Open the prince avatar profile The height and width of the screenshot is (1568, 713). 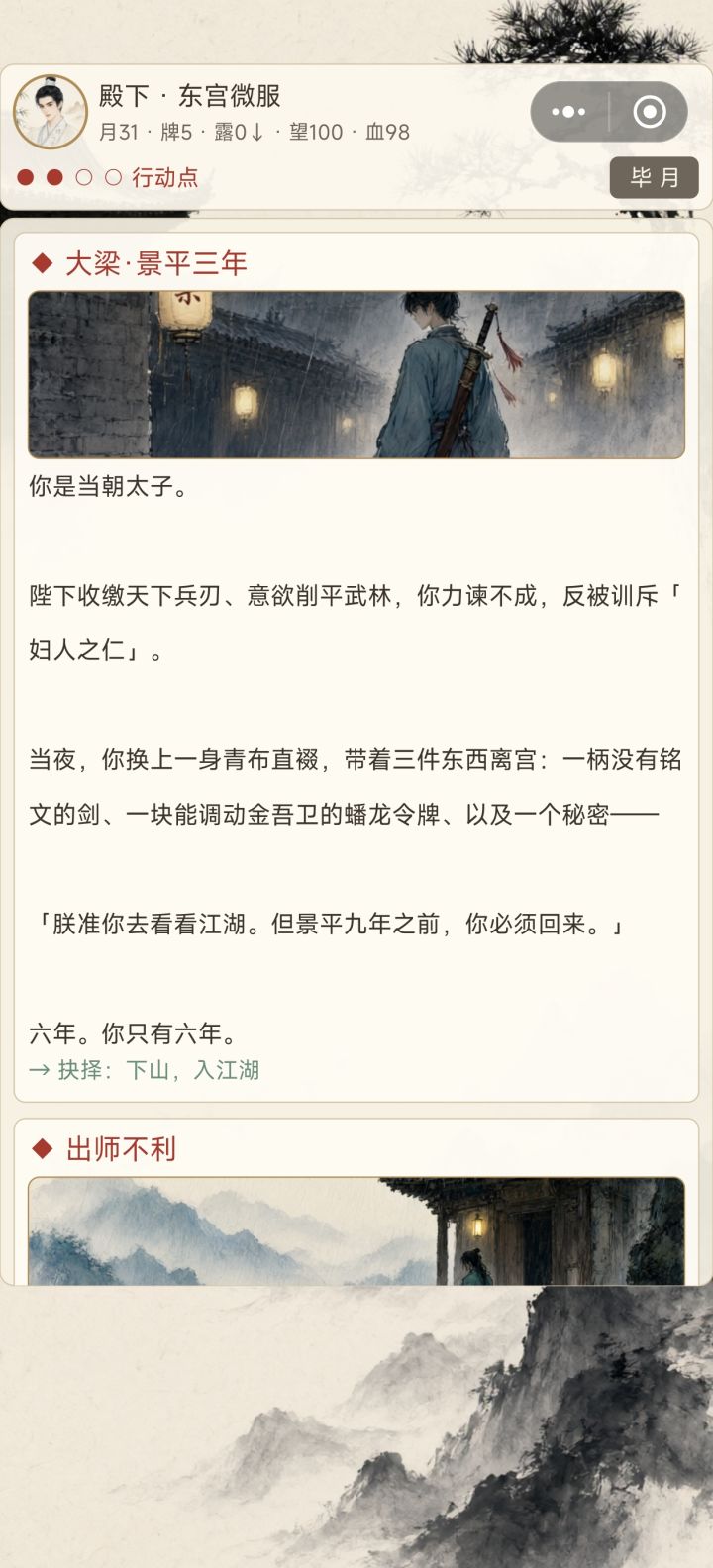click(x=51, y=112)
